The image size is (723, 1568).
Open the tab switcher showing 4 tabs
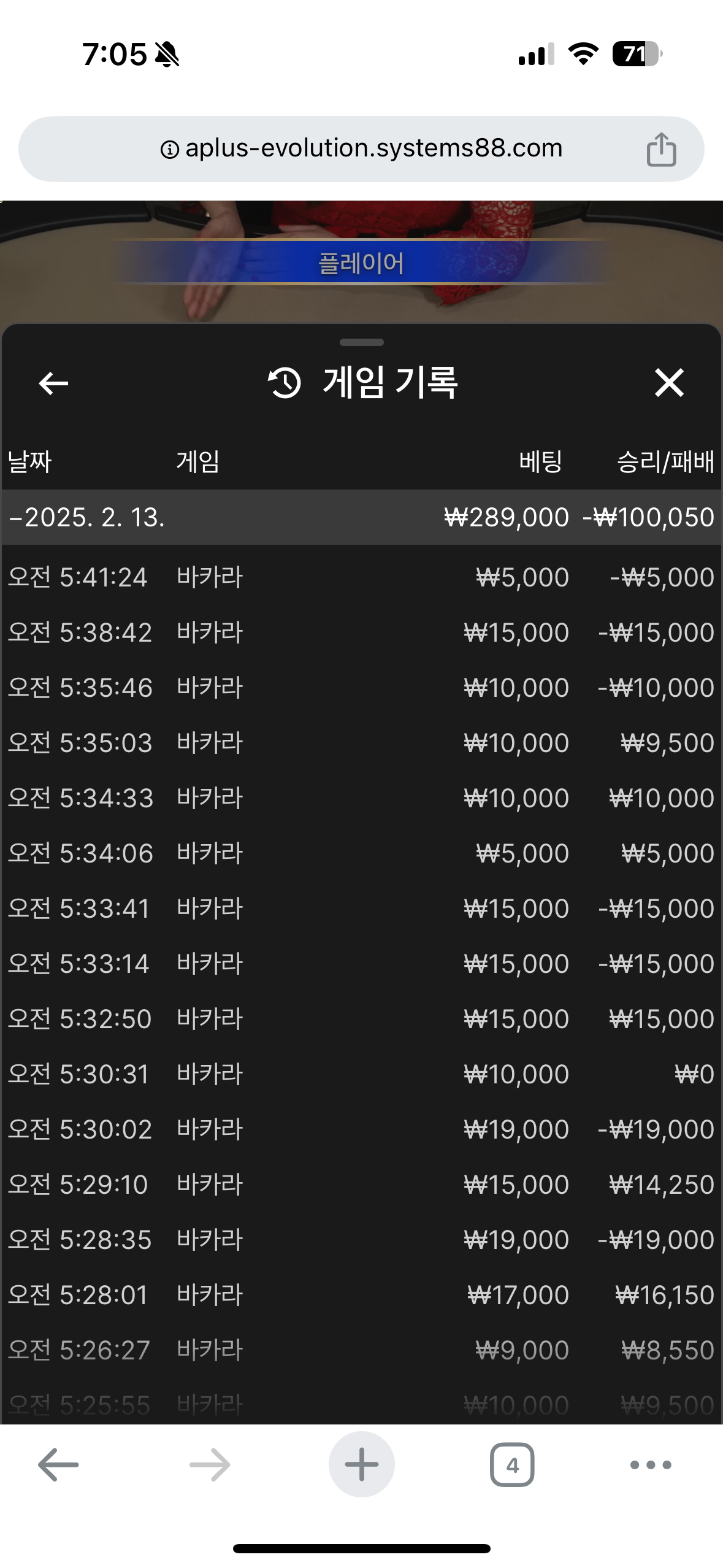tap(512, 1465)
